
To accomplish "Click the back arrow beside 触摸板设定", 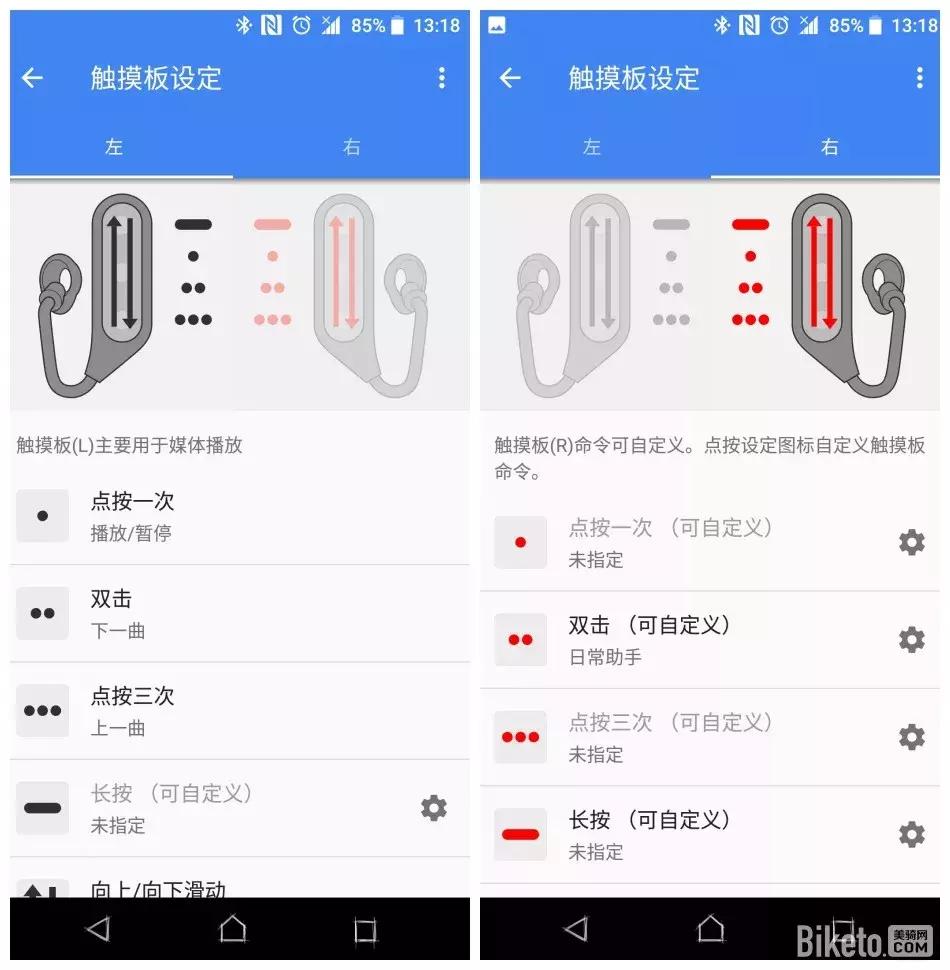I will [x=31, y=78].
